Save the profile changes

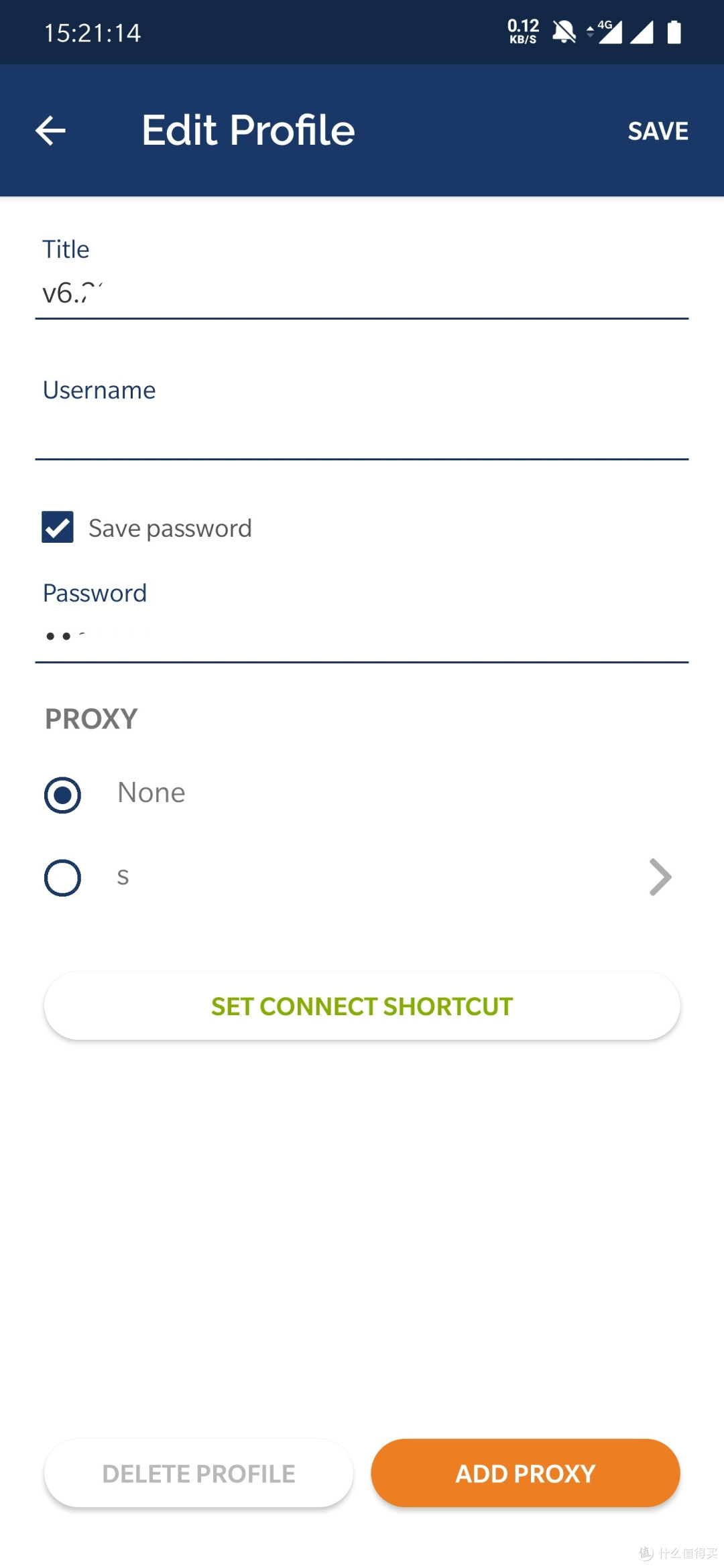coord(657,131)
